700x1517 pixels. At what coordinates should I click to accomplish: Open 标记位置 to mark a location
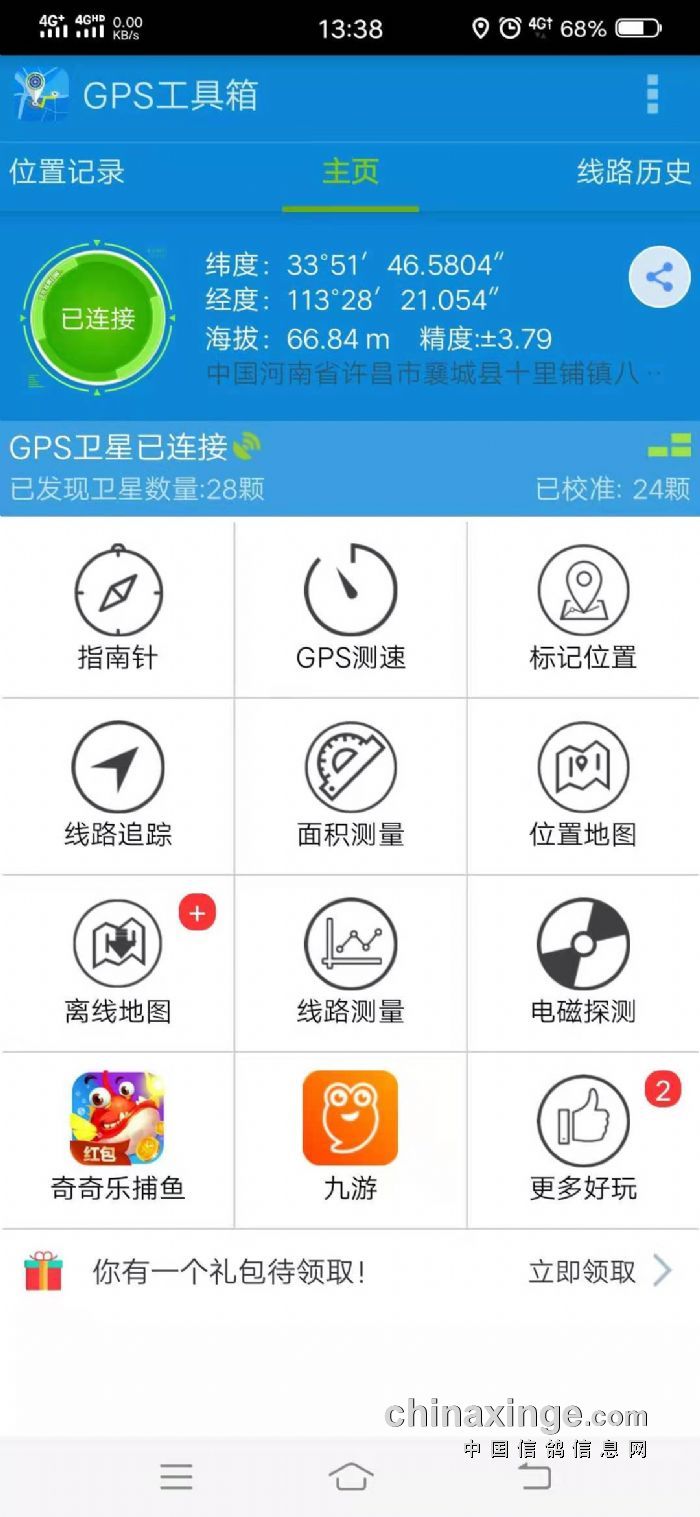(583, 609)
